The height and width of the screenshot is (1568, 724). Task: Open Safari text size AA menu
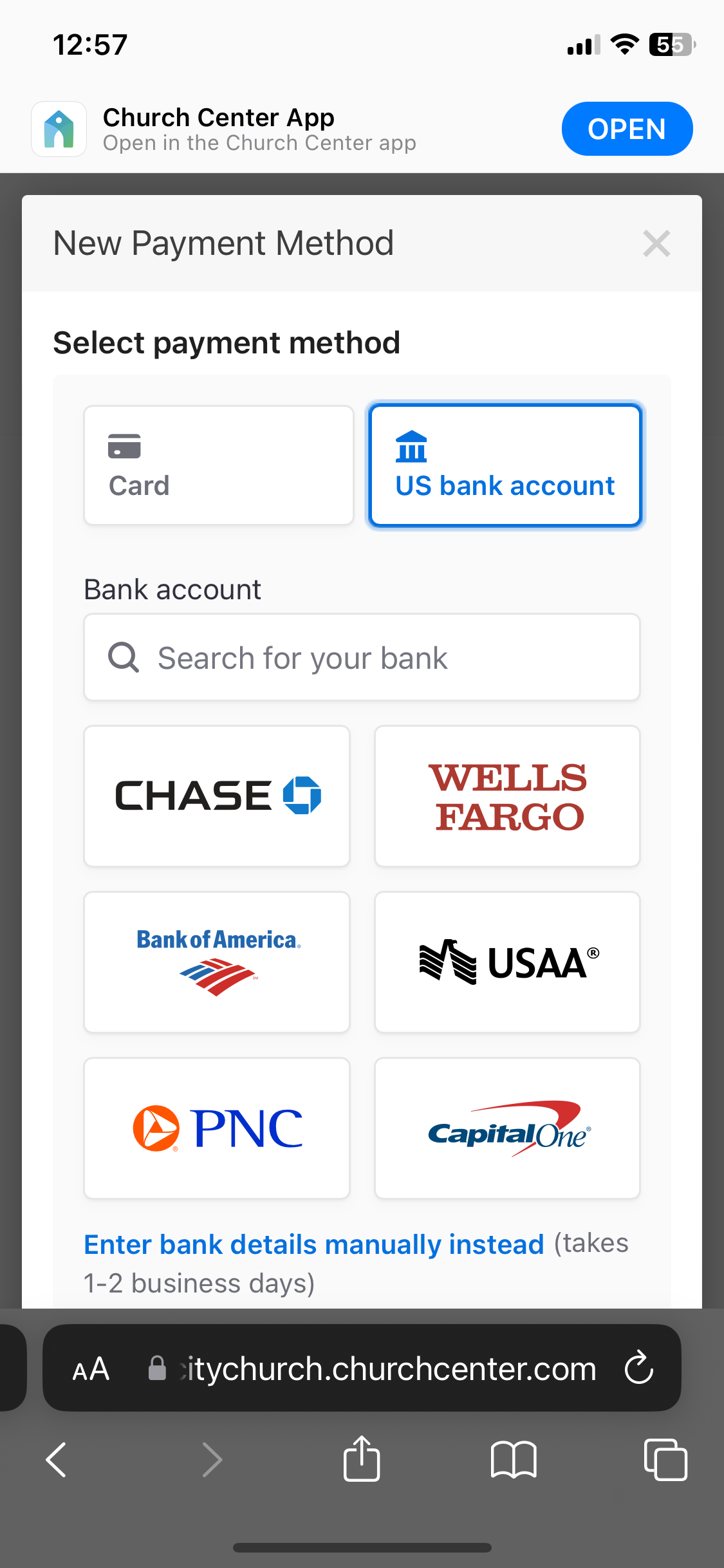pos(91,1368)
